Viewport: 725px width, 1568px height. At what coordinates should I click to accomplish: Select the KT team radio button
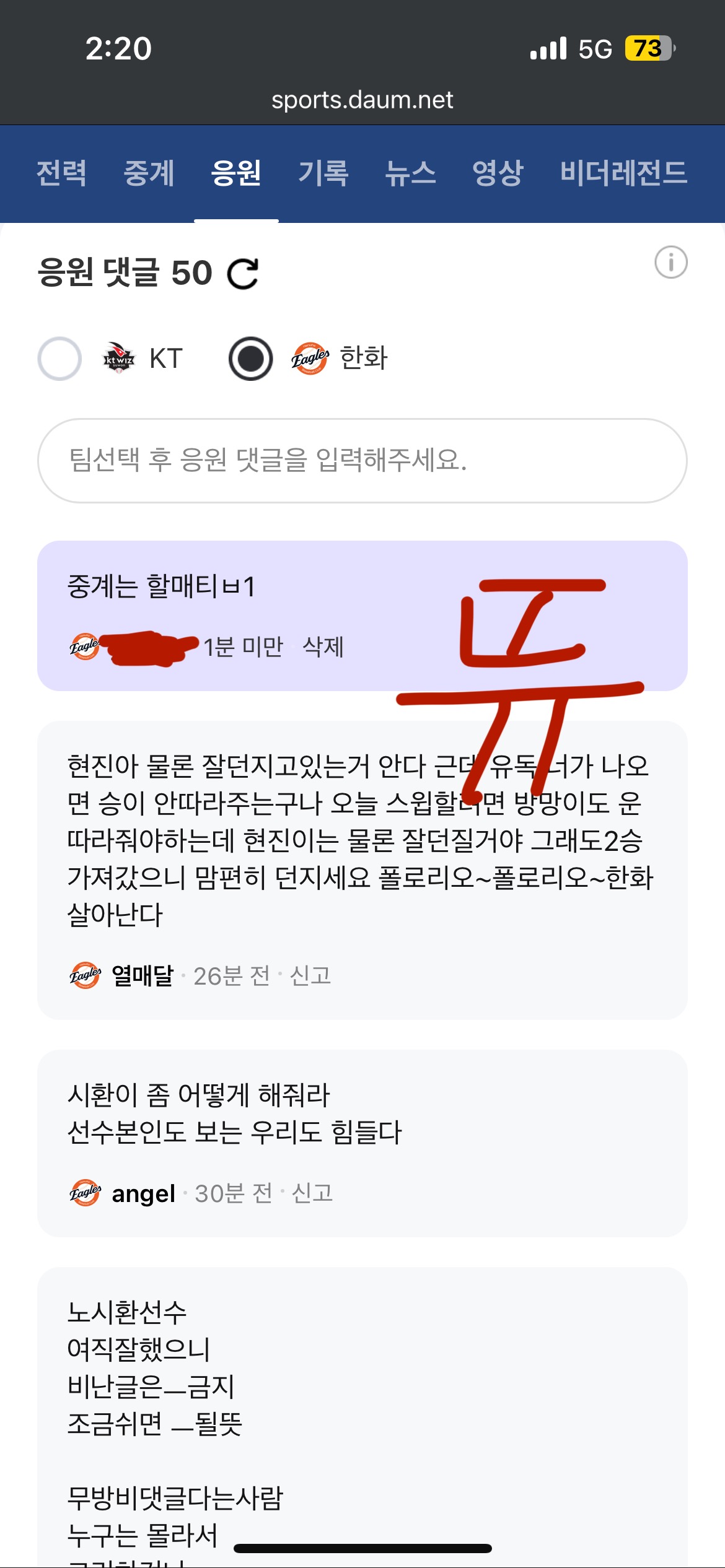tap(59, 359)
